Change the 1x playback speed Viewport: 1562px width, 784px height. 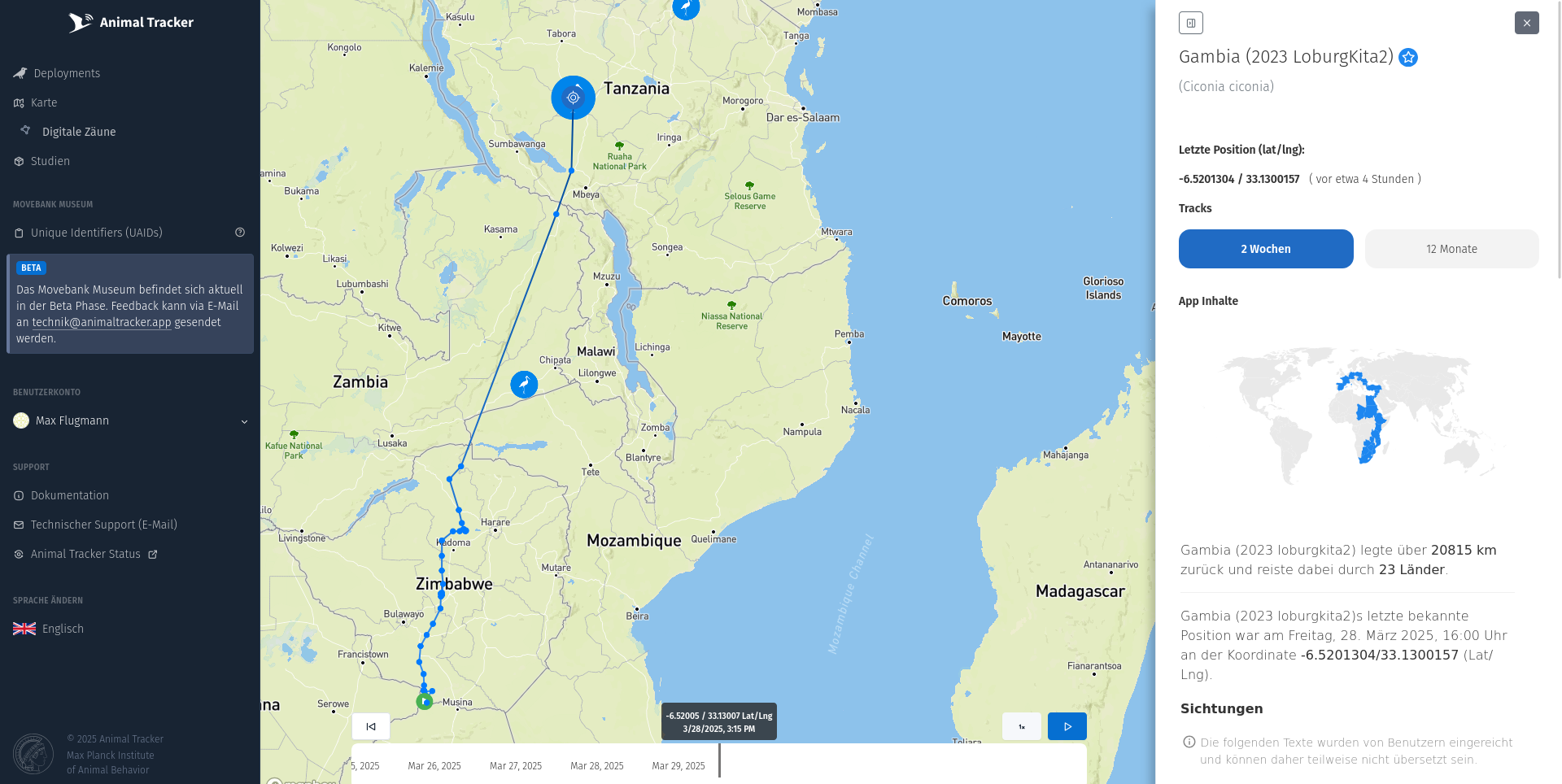pyautogui.click(x=1021, y=726)
